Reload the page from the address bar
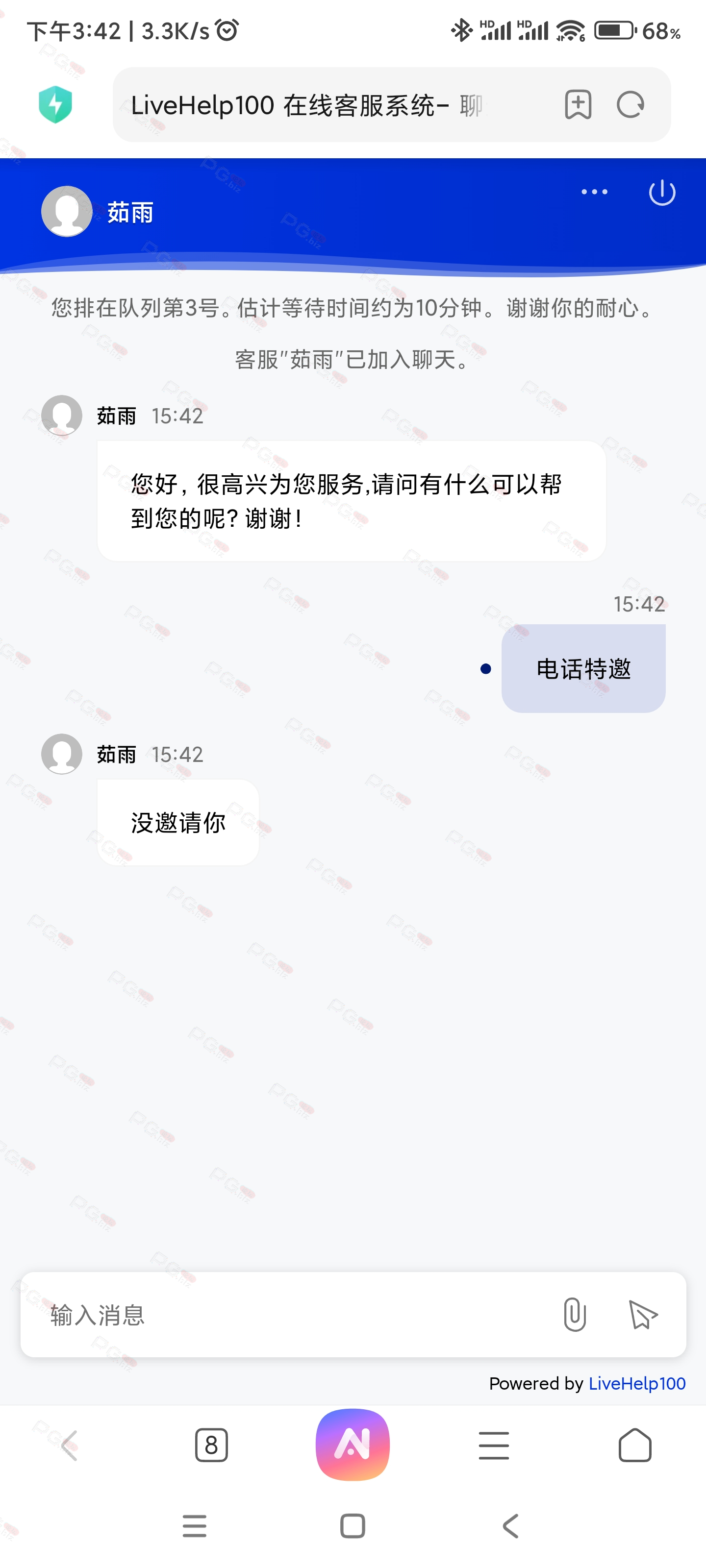This screenshot has height=1568, width=706. tap(630, 105)
